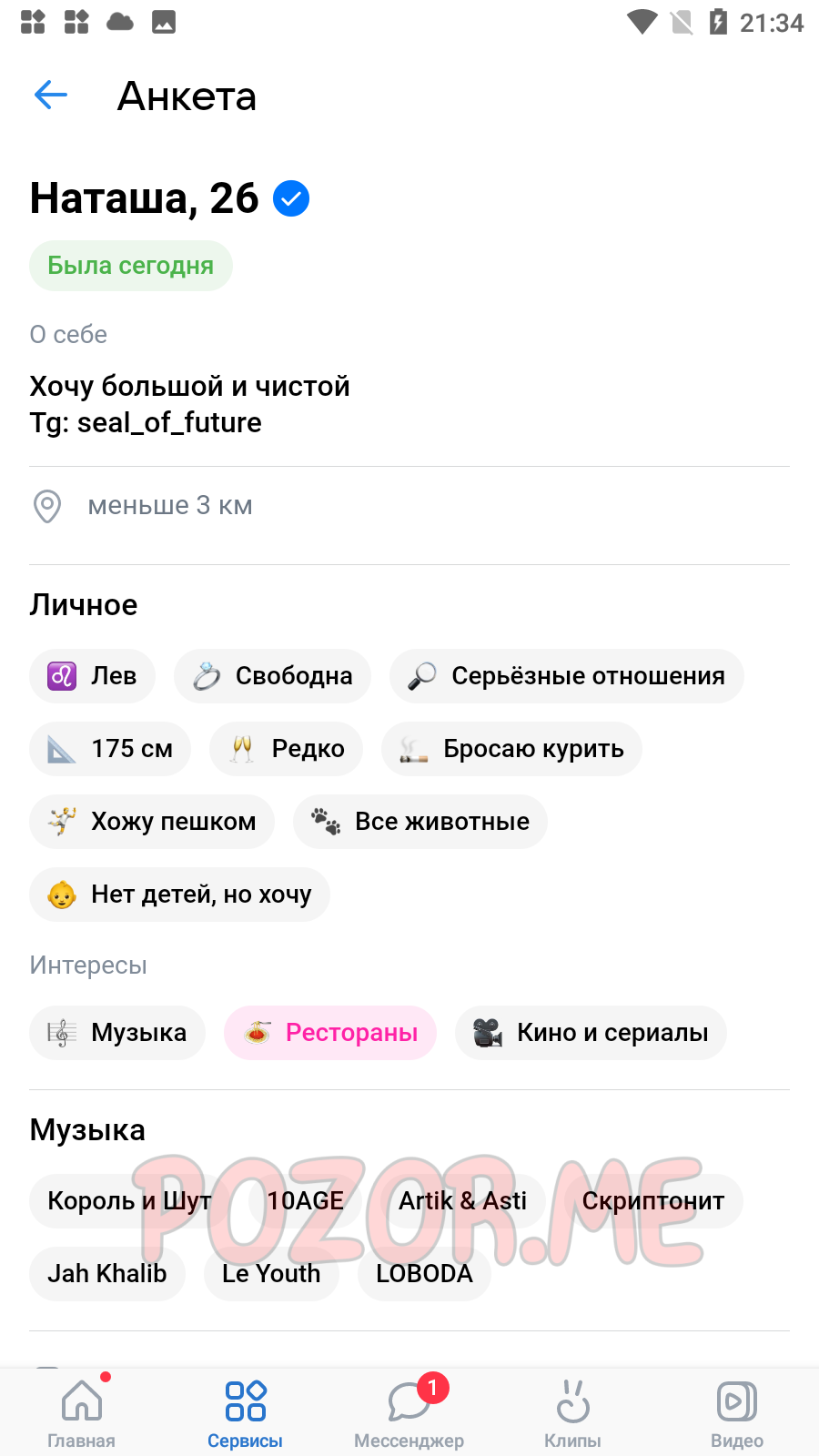
Task: Open the Сервисы tab
Action: point(245,1411)
